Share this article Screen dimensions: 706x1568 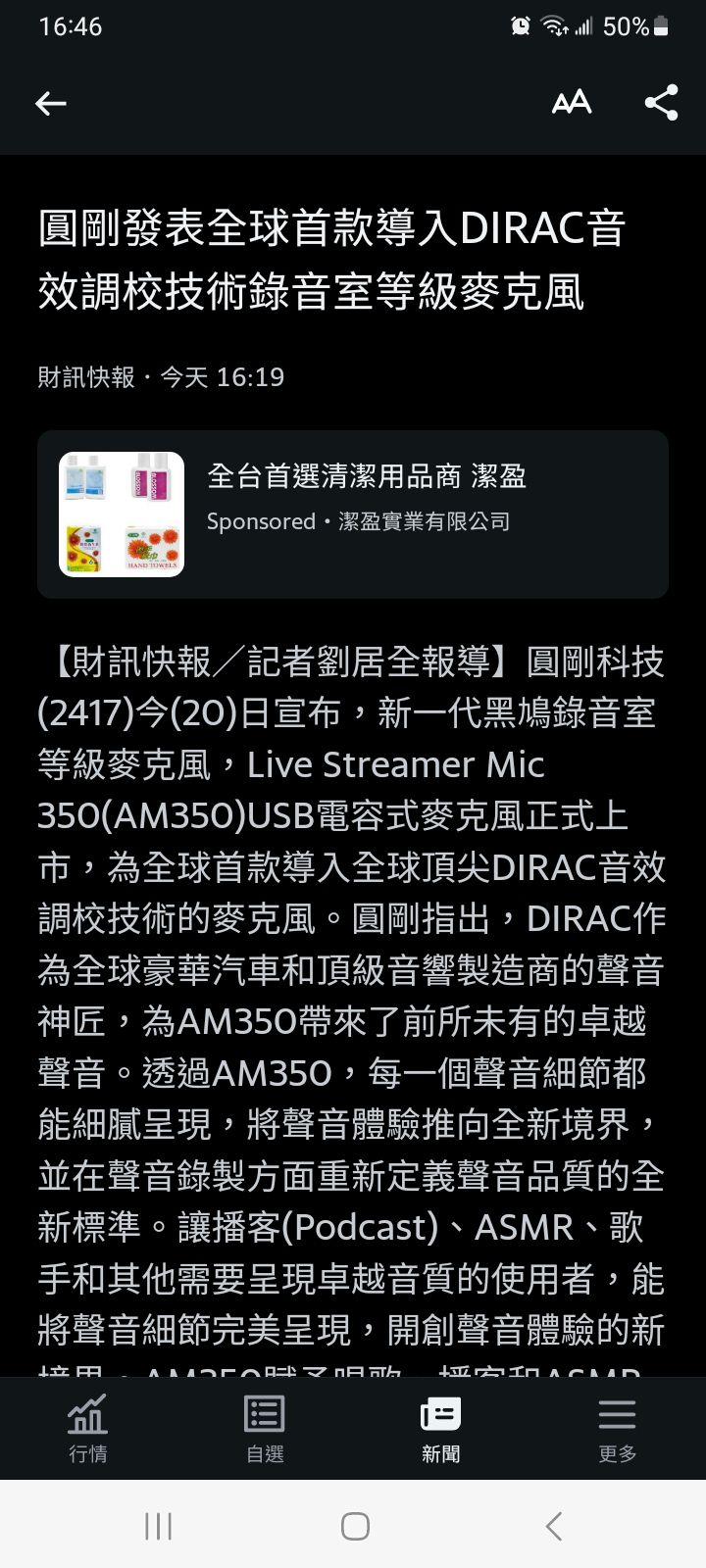point(661,103)
